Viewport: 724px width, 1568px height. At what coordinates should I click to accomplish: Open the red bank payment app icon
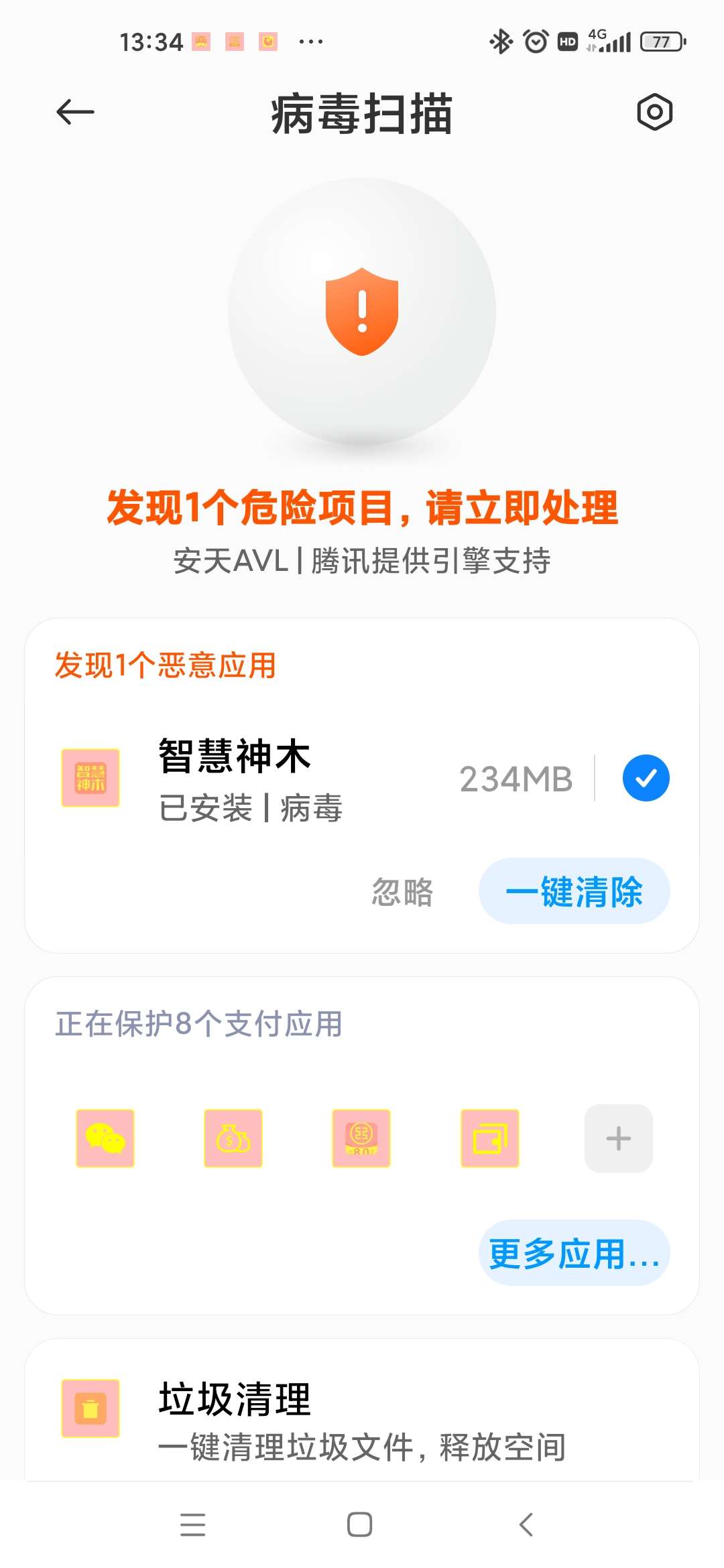(x=361, y=1138)
